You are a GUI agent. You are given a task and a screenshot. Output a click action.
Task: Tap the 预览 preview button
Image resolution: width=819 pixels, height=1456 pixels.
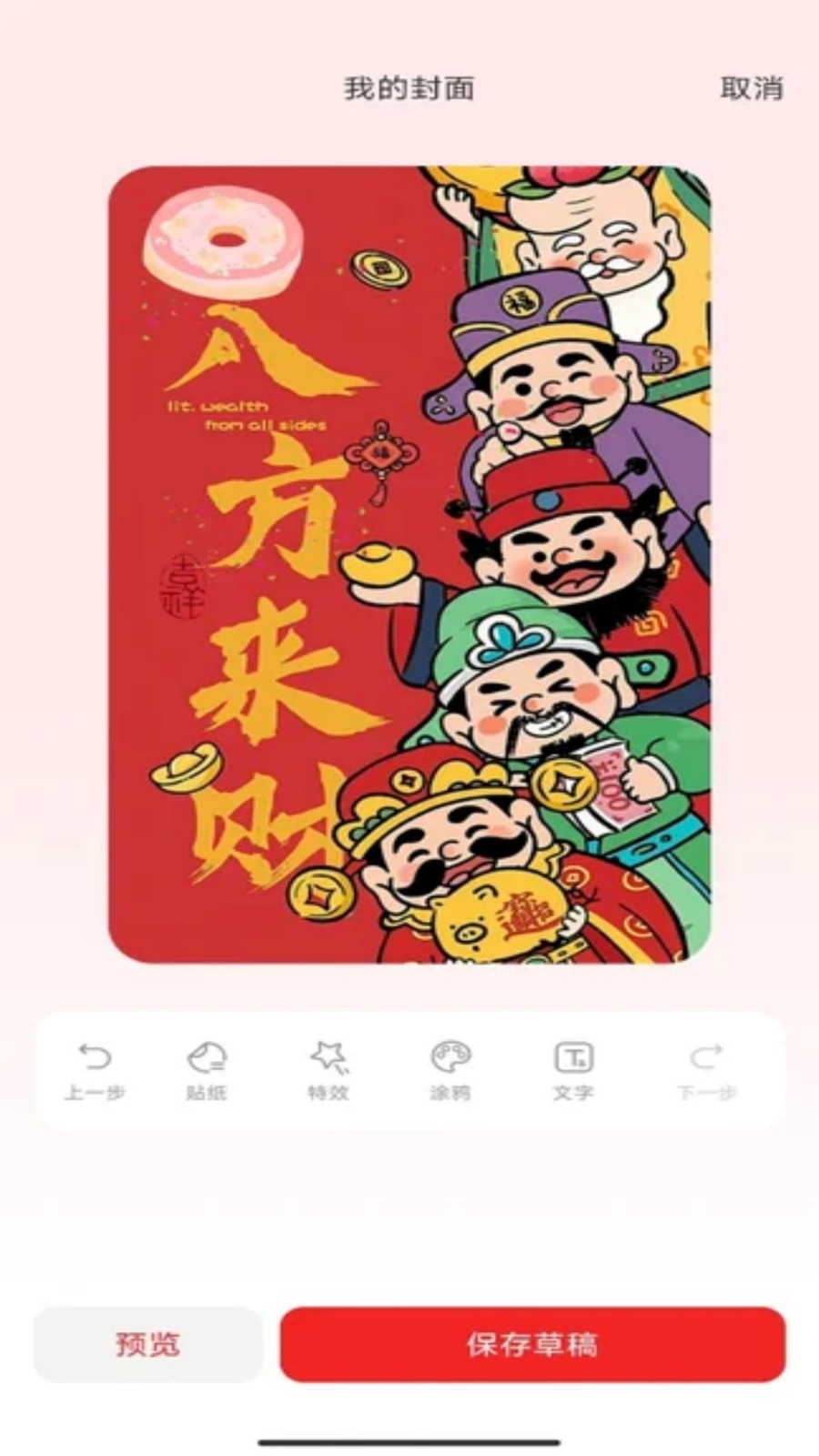click(x=148, y=1344)
